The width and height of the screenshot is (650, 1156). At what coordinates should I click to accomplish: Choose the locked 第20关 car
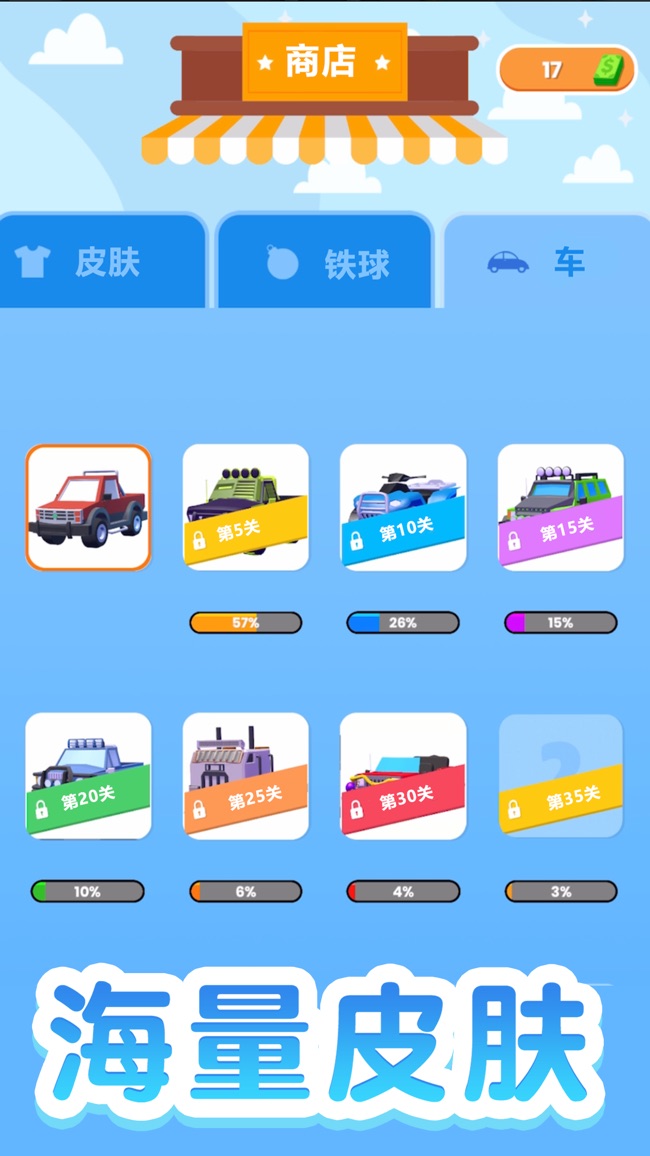88,775
